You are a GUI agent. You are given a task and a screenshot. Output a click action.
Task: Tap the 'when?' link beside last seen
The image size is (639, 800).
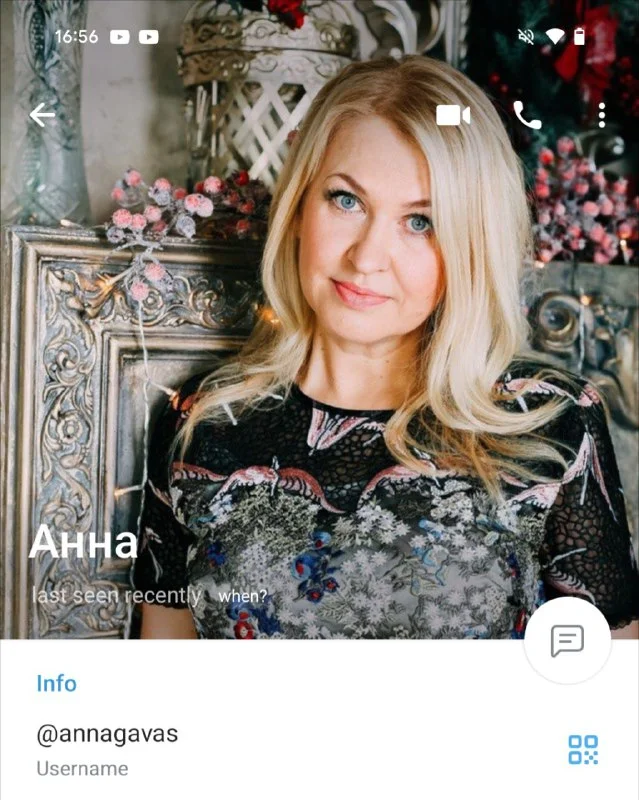[242, 596]
